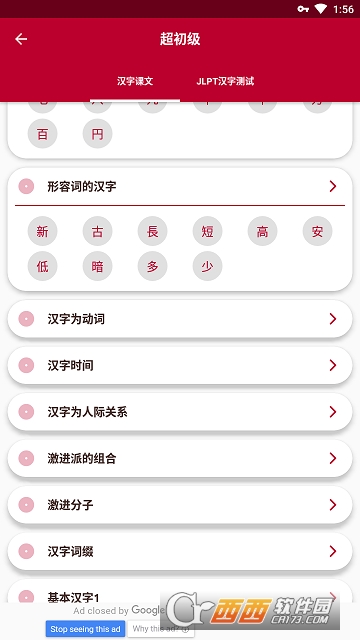Tap the kanji 百 chip
This screenshot has width=360, height=640.
42,133
